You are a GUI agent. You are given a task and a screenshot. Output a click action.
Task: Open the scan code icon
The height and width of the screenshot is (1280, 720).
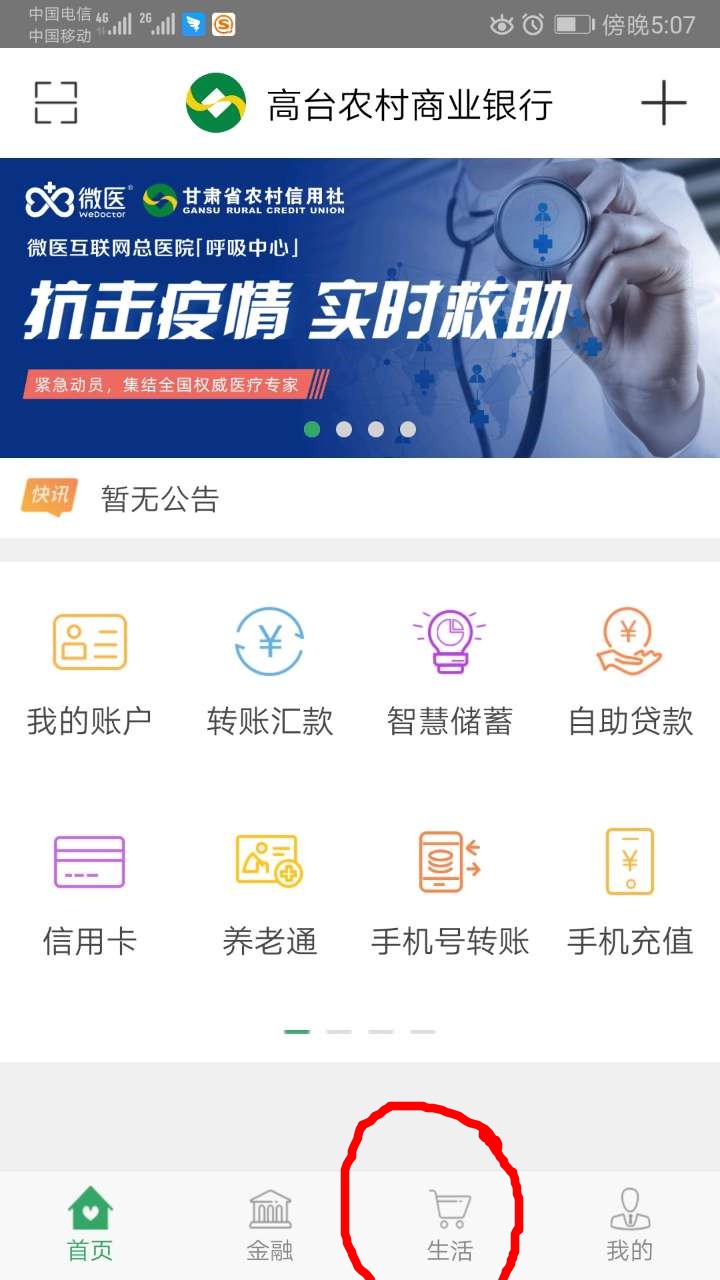(x=56, y=102)
